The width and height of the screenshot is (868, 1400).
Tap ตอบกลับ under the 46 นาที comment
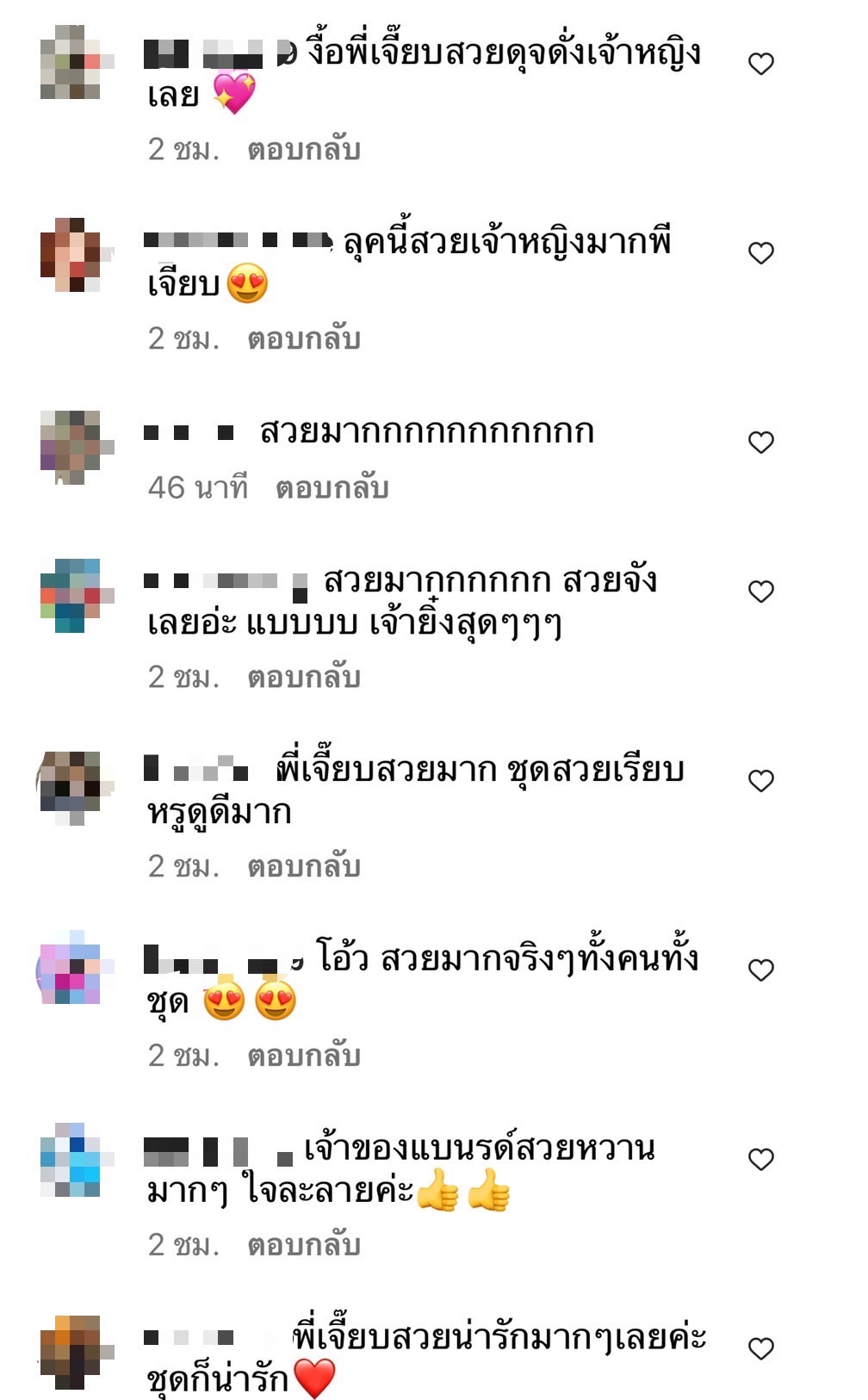332,488
